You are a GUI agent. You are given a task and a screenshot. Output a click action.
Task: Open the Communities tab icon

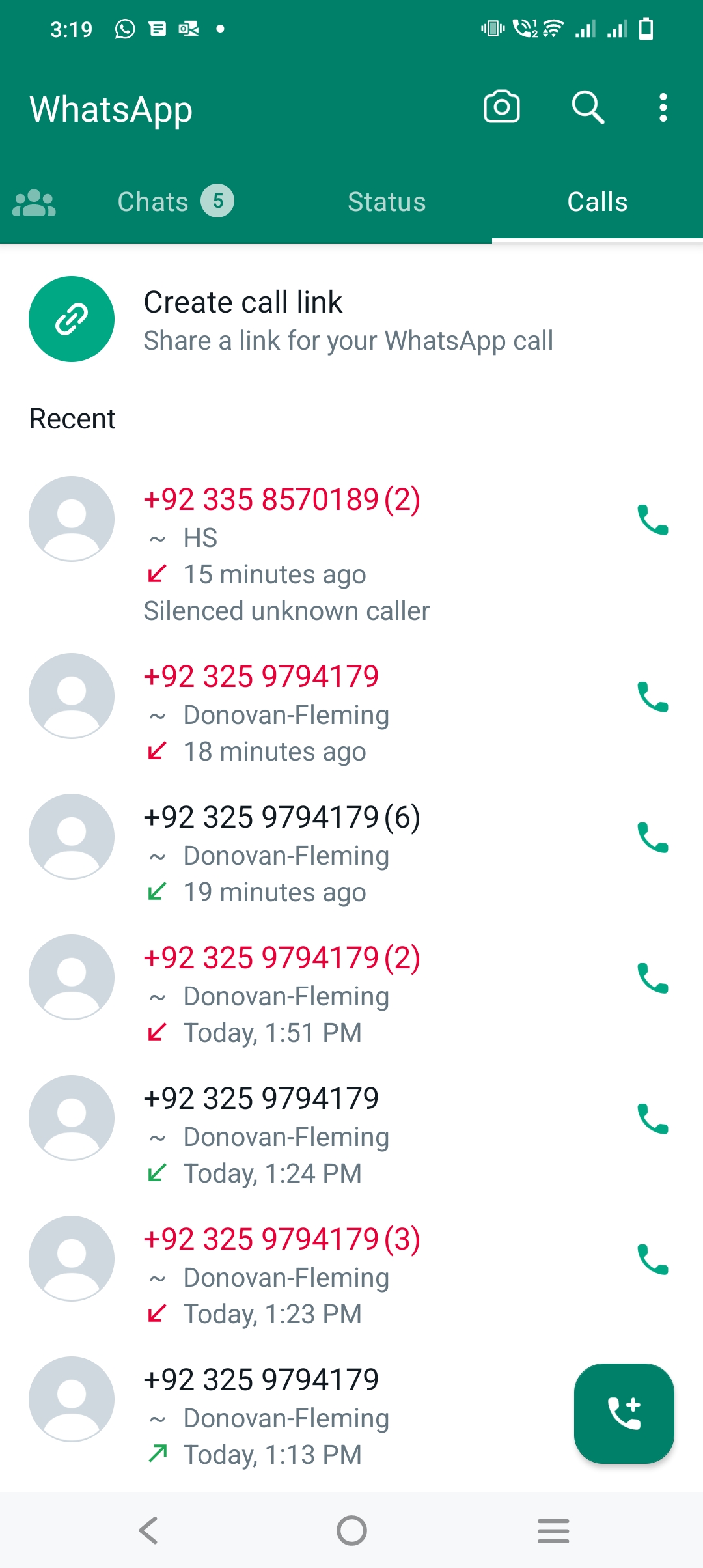[34, 203]
